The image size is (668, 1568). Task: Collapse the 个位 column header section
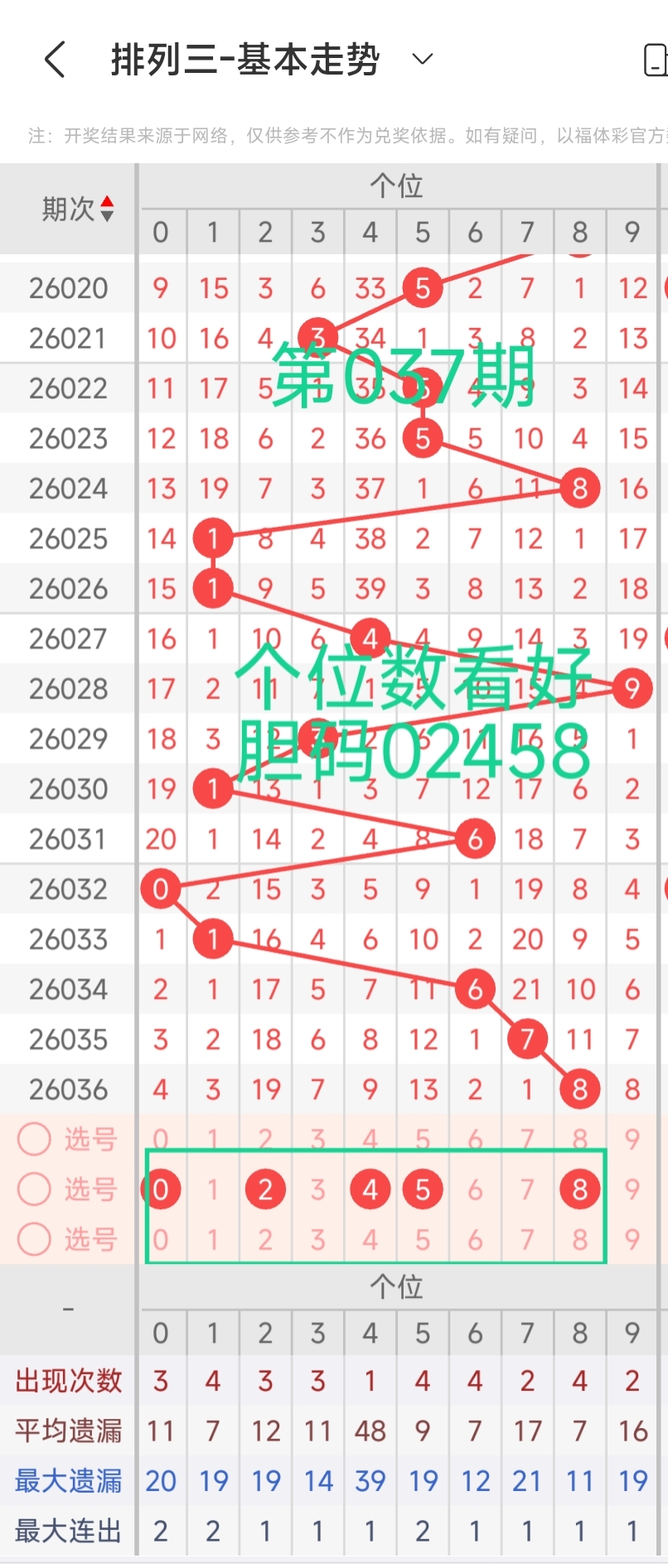[400, 186]
